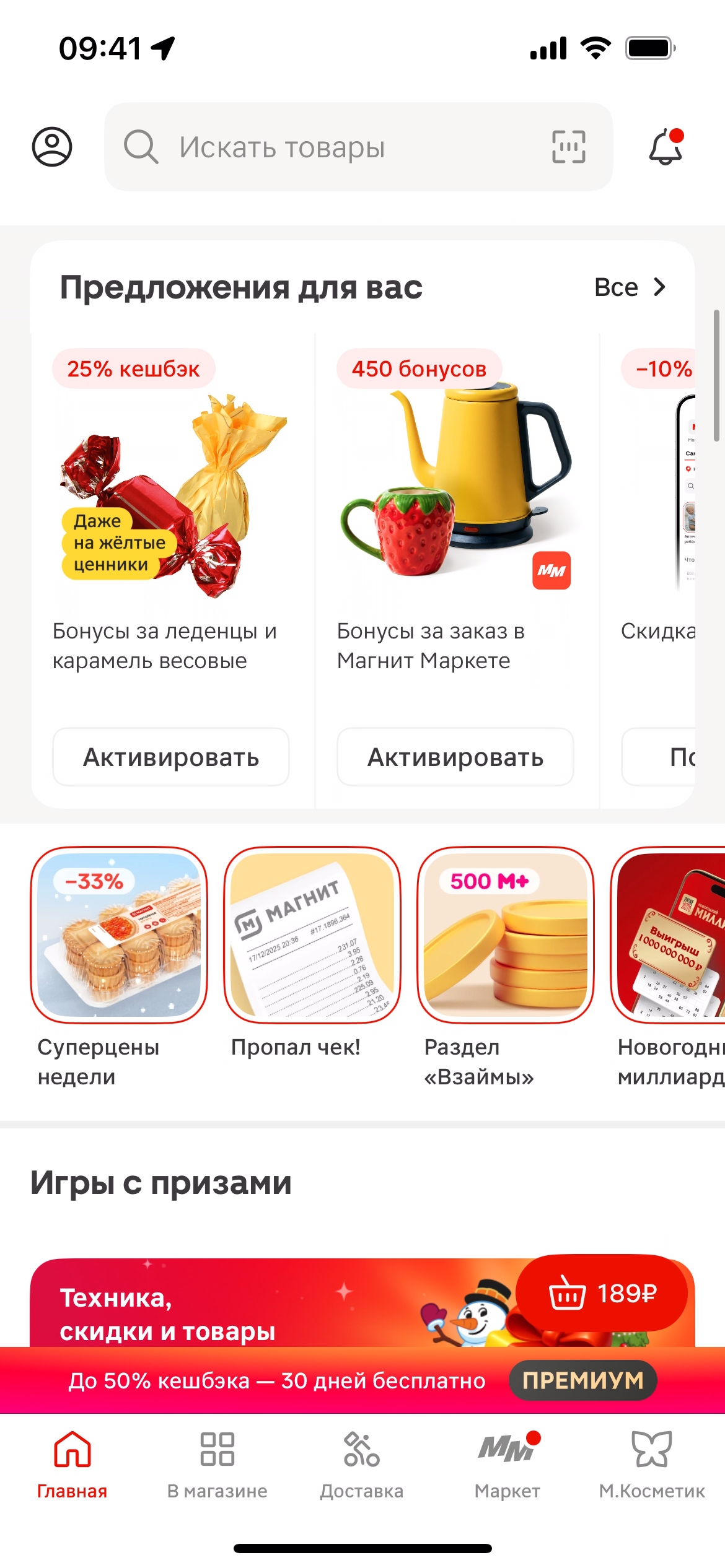This screenshot has height=1568, width=725.
Task: Open the barcode scanner icon
Action: [x=568, y=147]
